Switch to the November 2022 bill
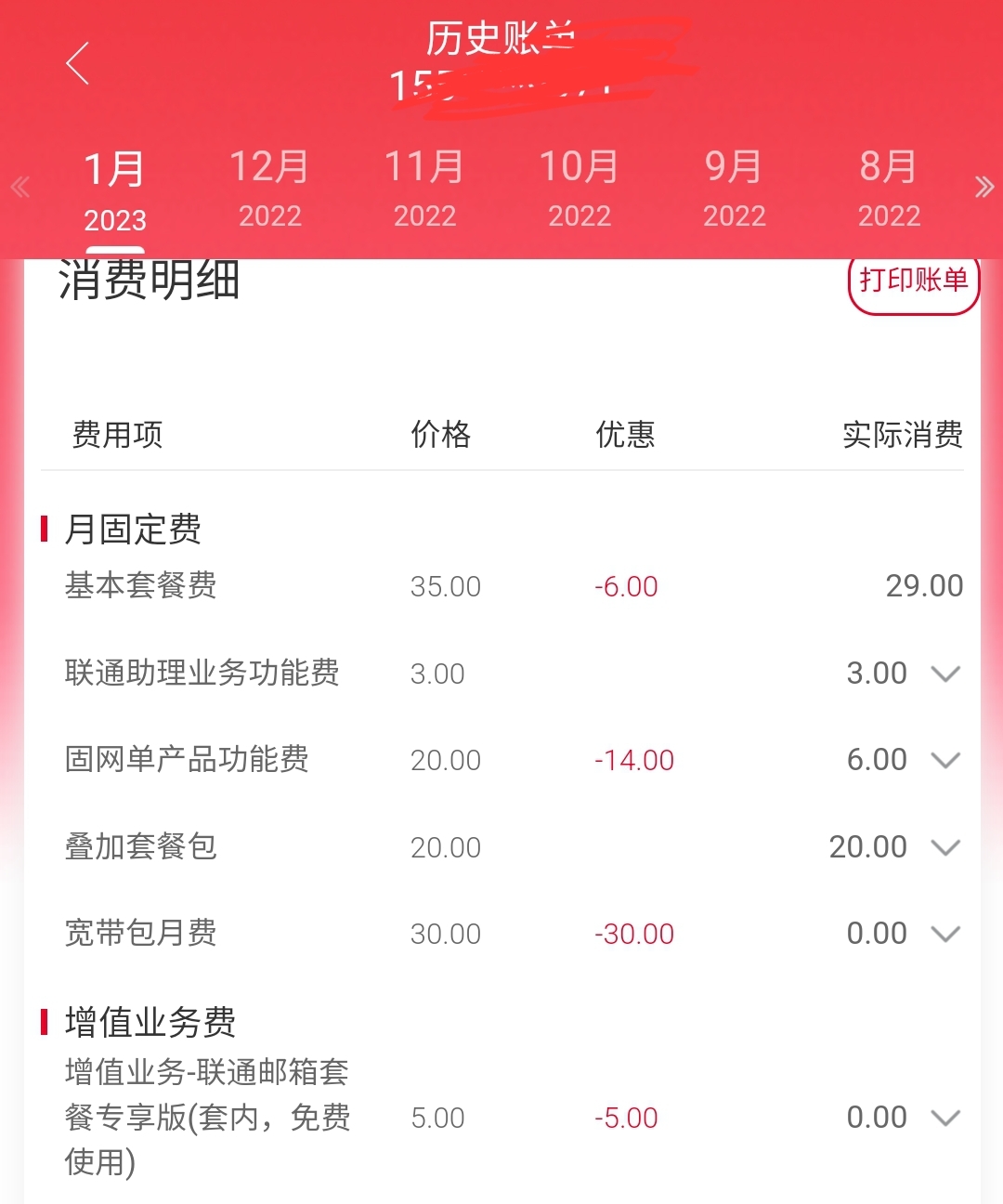 424,190
